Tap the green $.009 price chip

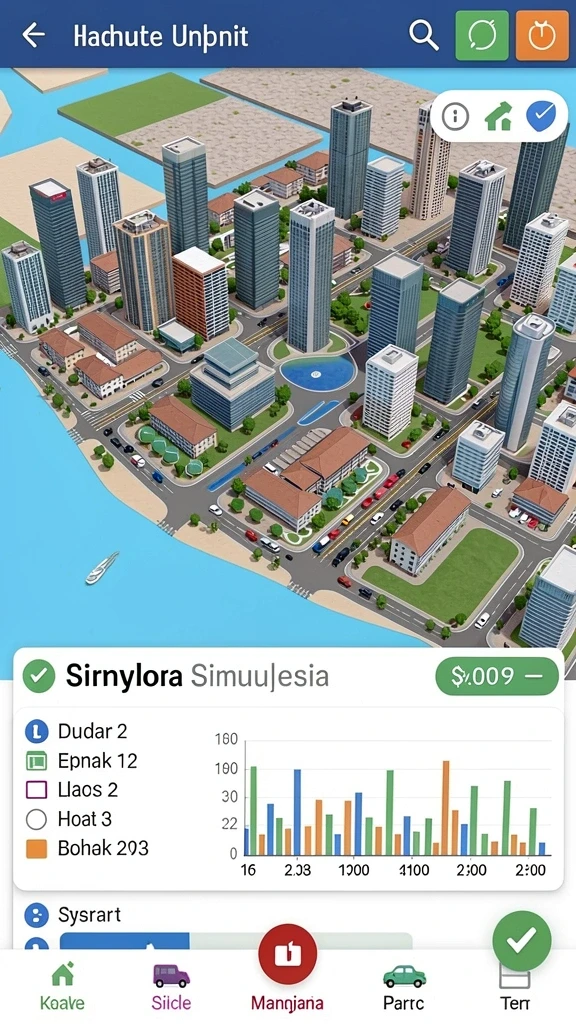(x=496, y=676)
